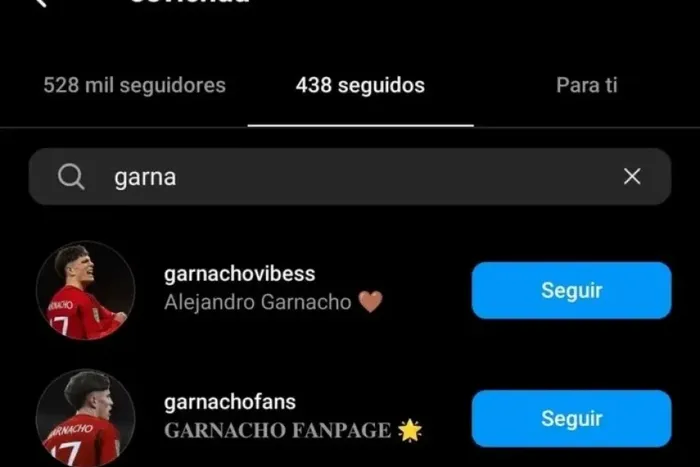The image size is (700, 467).
Task: Go back using the top-left arrow
Action: click(42, 3)
